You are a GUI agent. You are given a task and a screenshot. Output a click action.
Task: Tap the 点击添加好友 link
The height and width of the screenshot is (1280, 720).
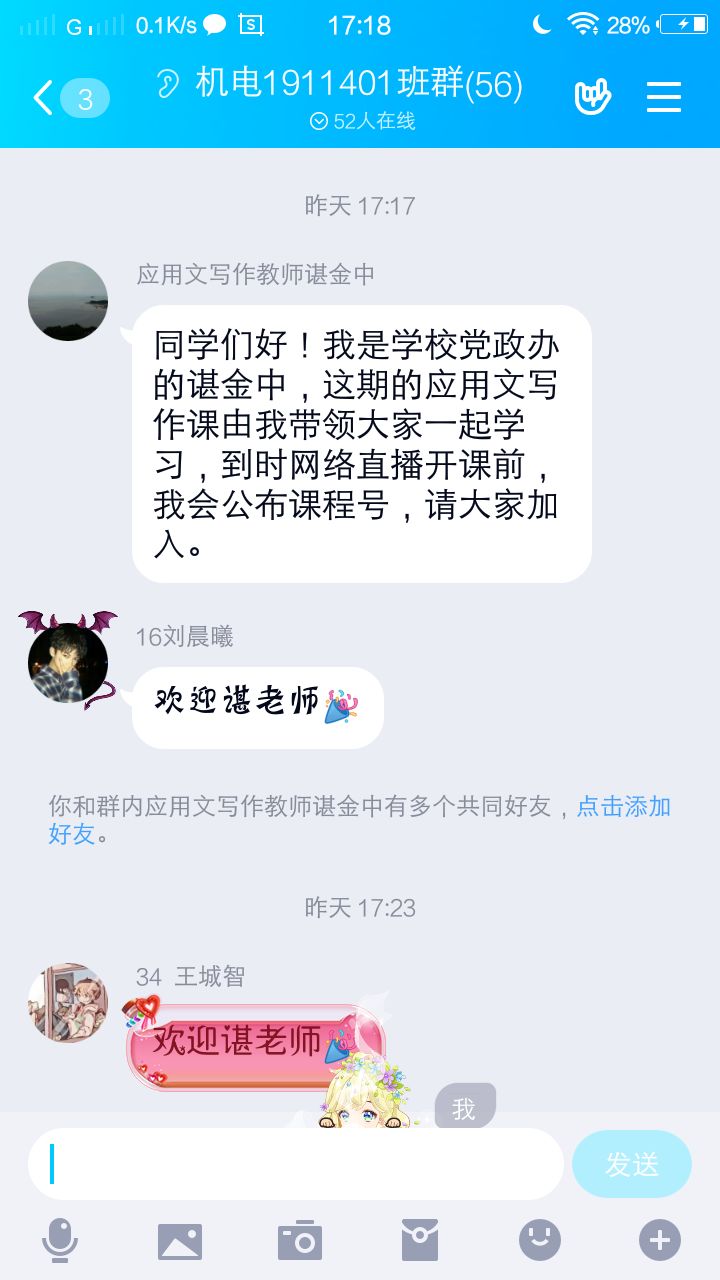point(623,807)
